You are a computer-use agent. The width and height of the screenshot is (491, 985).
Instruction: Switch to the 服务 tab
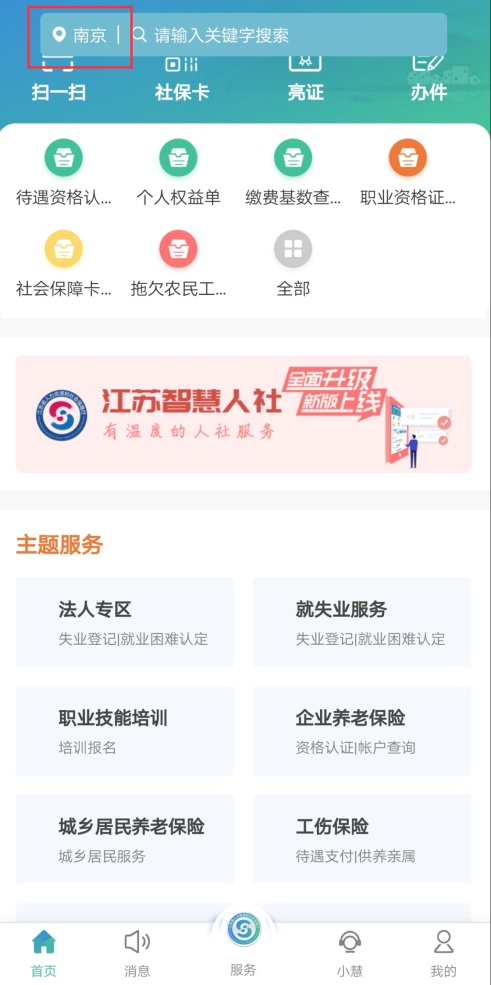click(244, 944)
